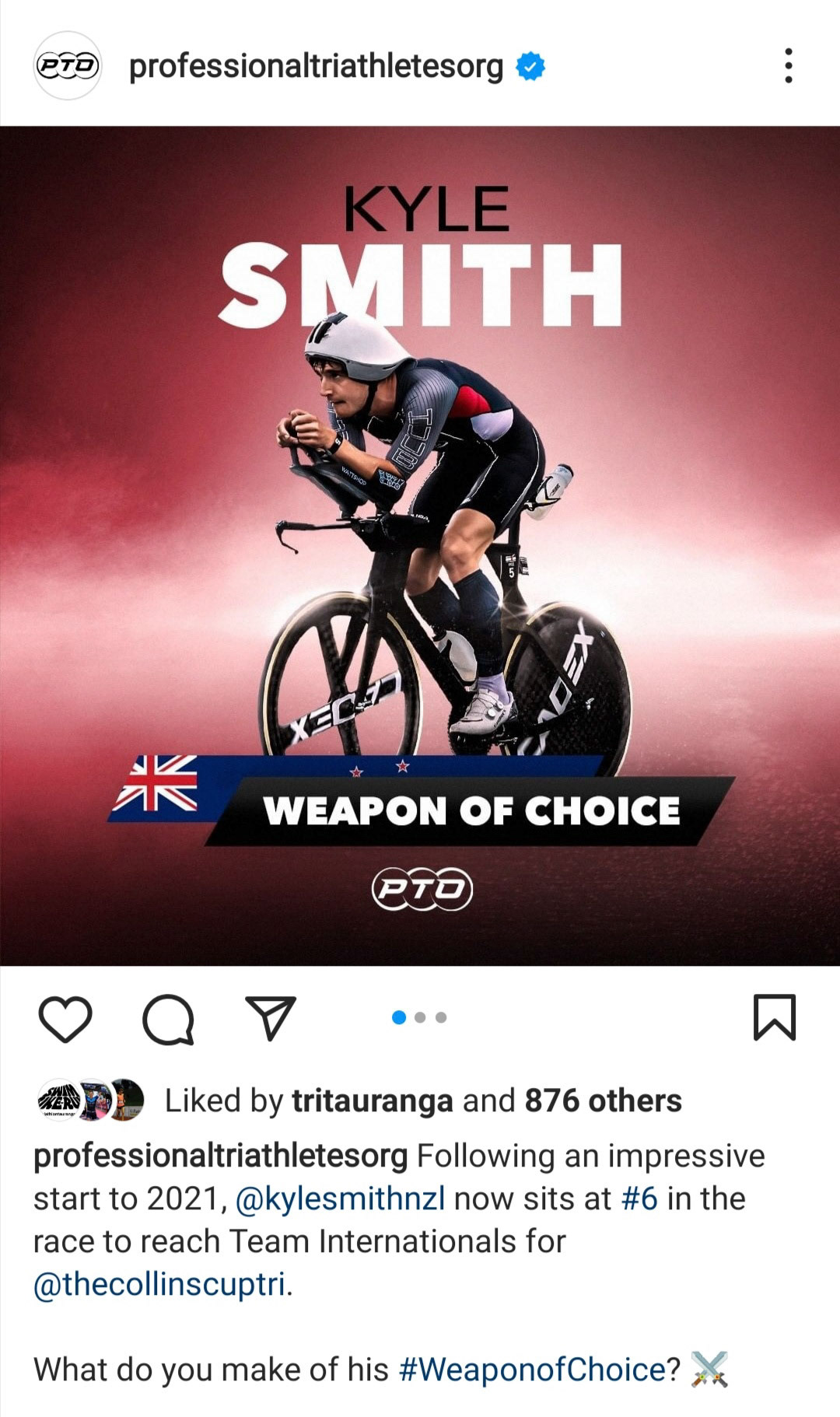This screenshot has width=840, height=1417.
Task: Open the post's three-dot options menu
Action: point(789,66)
